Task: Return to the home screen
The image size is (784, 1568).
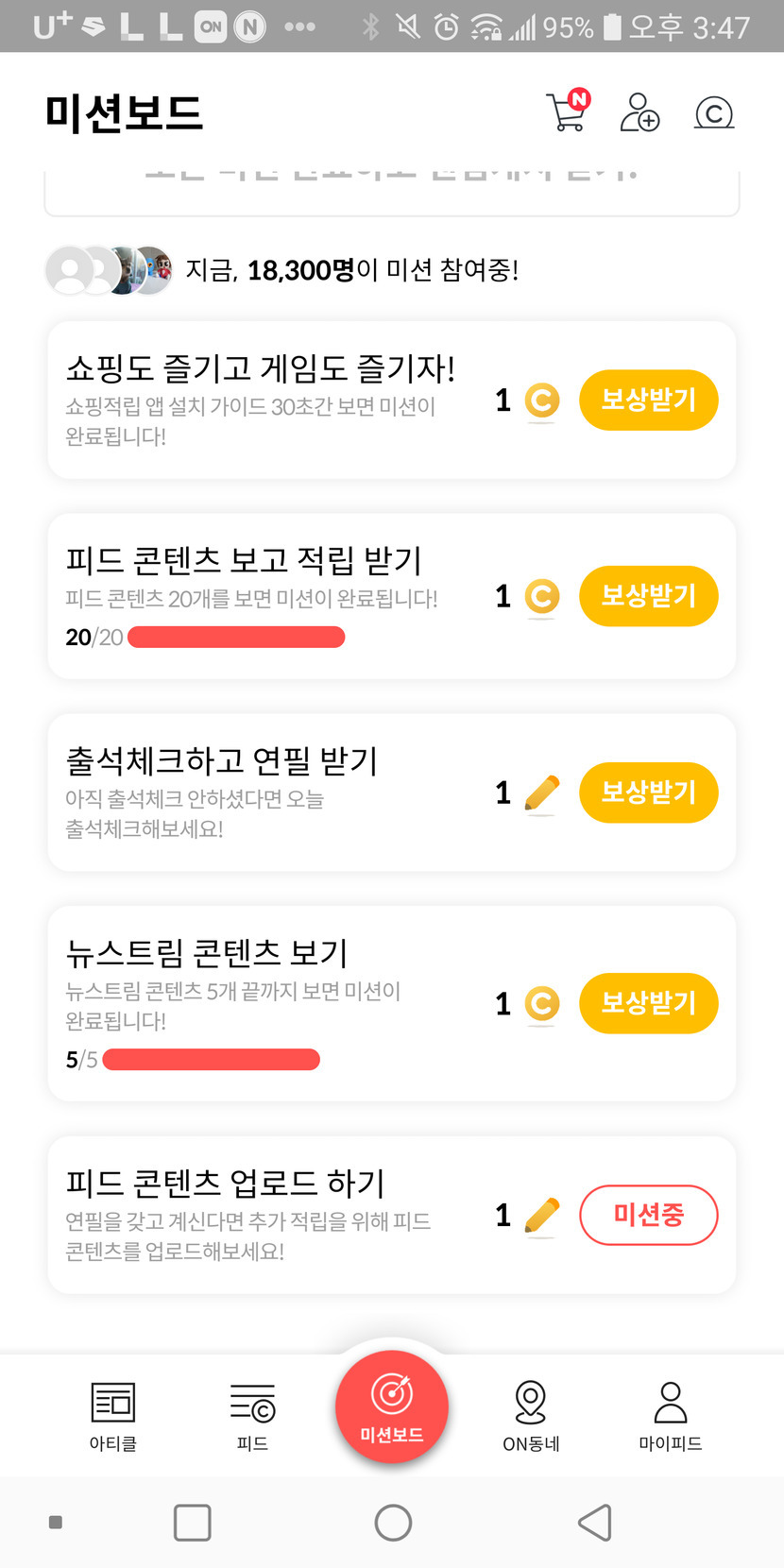Action: pyautogui.click(x=393, y=1523)
